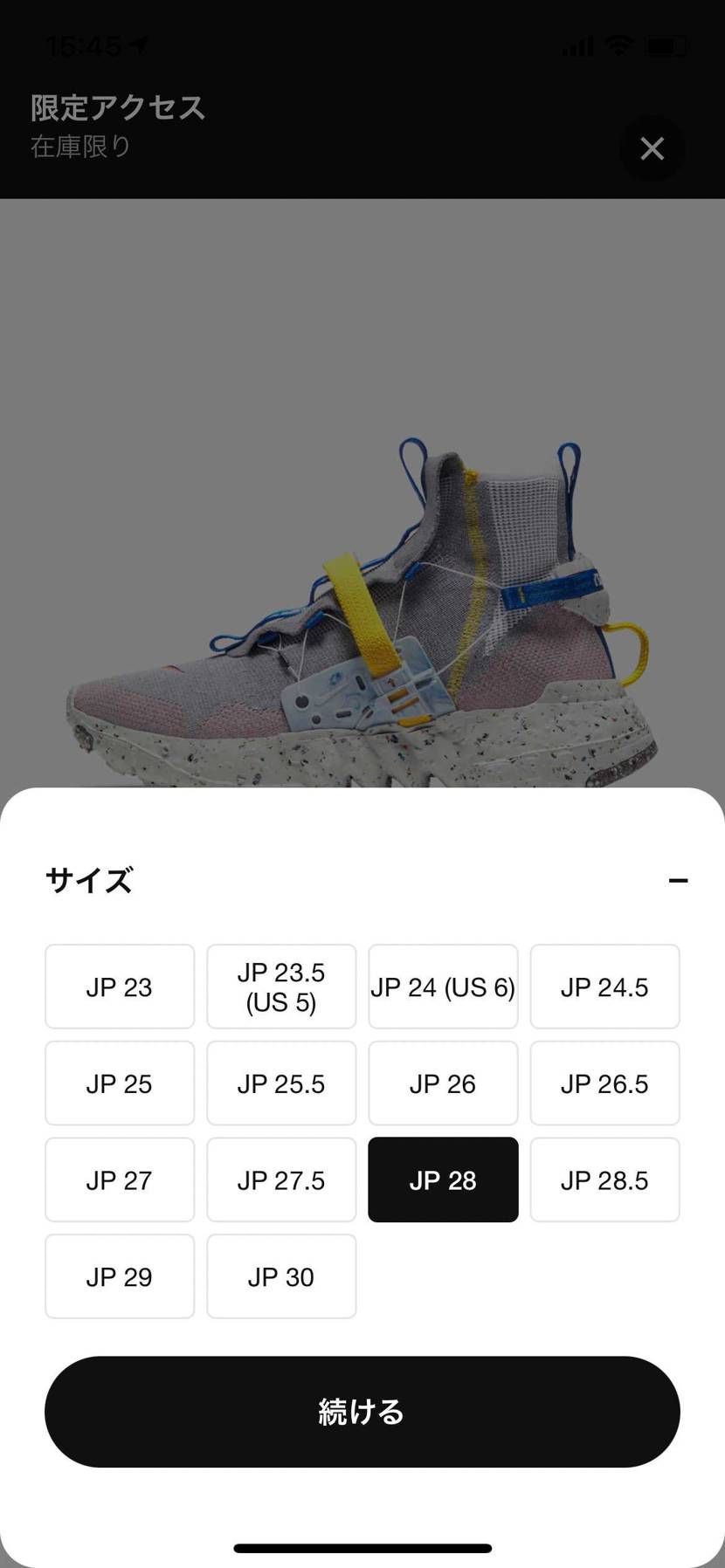The height and width of the screenshot is (1568, 725).
Task: Select size JP 23.5 (US 5)
Action: click(x=280, y=987)
